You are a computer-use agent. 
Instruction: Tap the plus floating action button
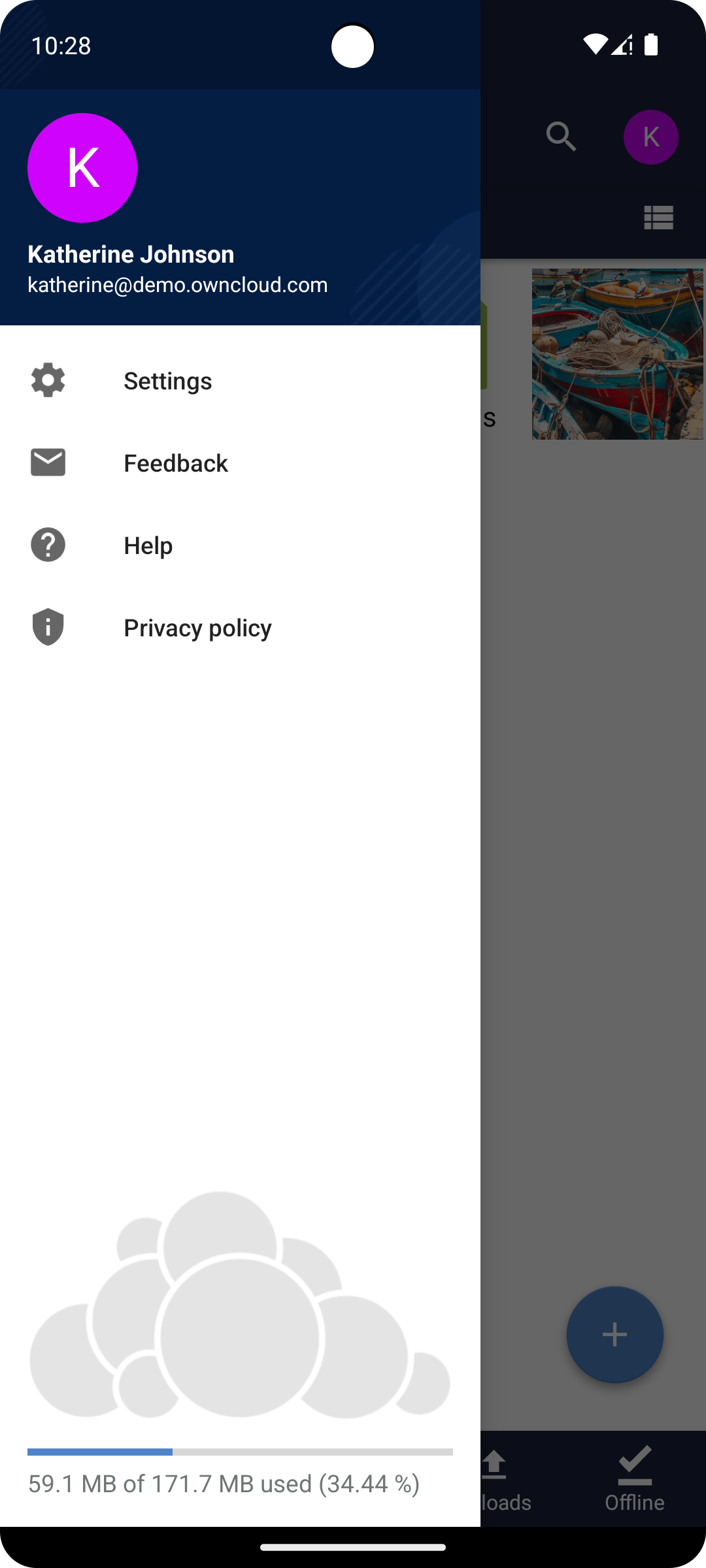[x=614, y=1334]
